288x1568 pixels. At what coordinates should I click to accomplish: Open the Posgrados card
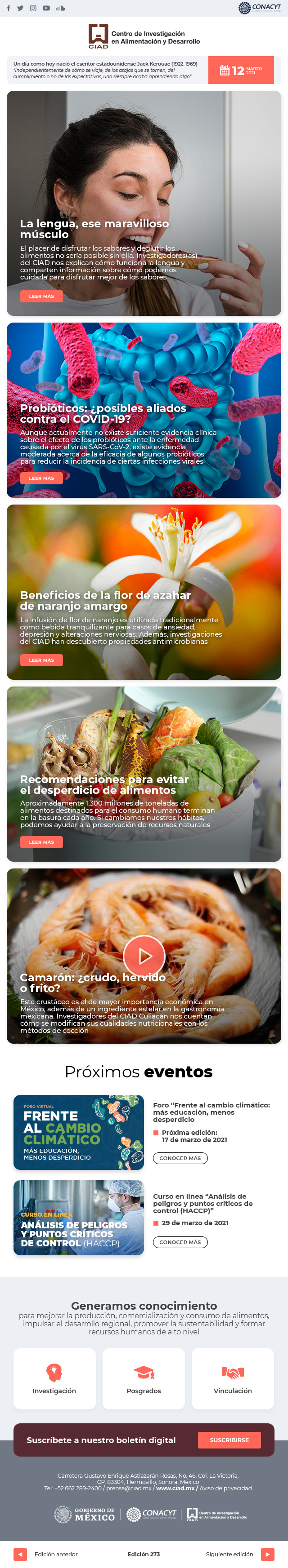[144, 1378]
